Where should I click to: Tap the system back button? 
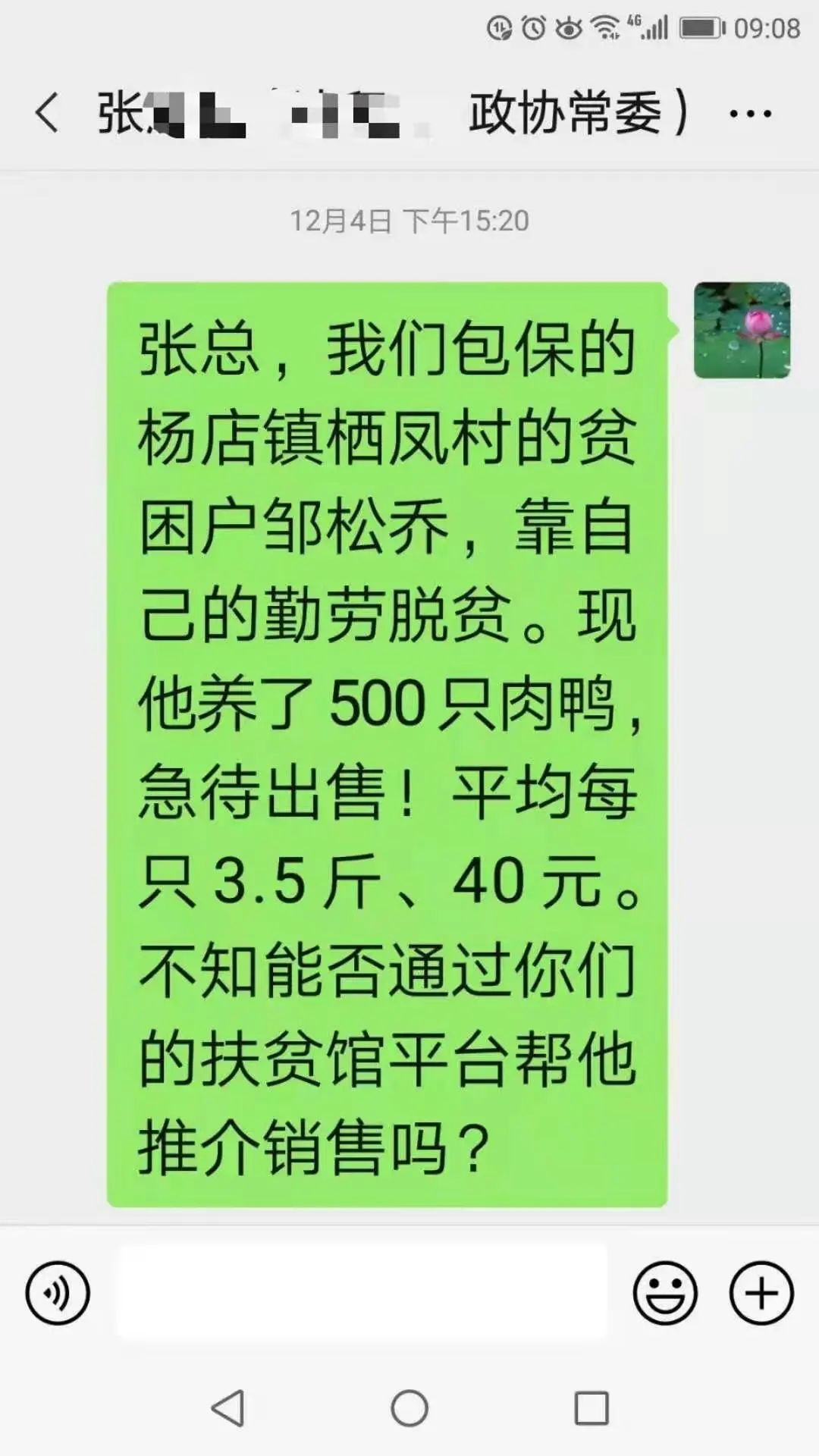coord(227,1408)
